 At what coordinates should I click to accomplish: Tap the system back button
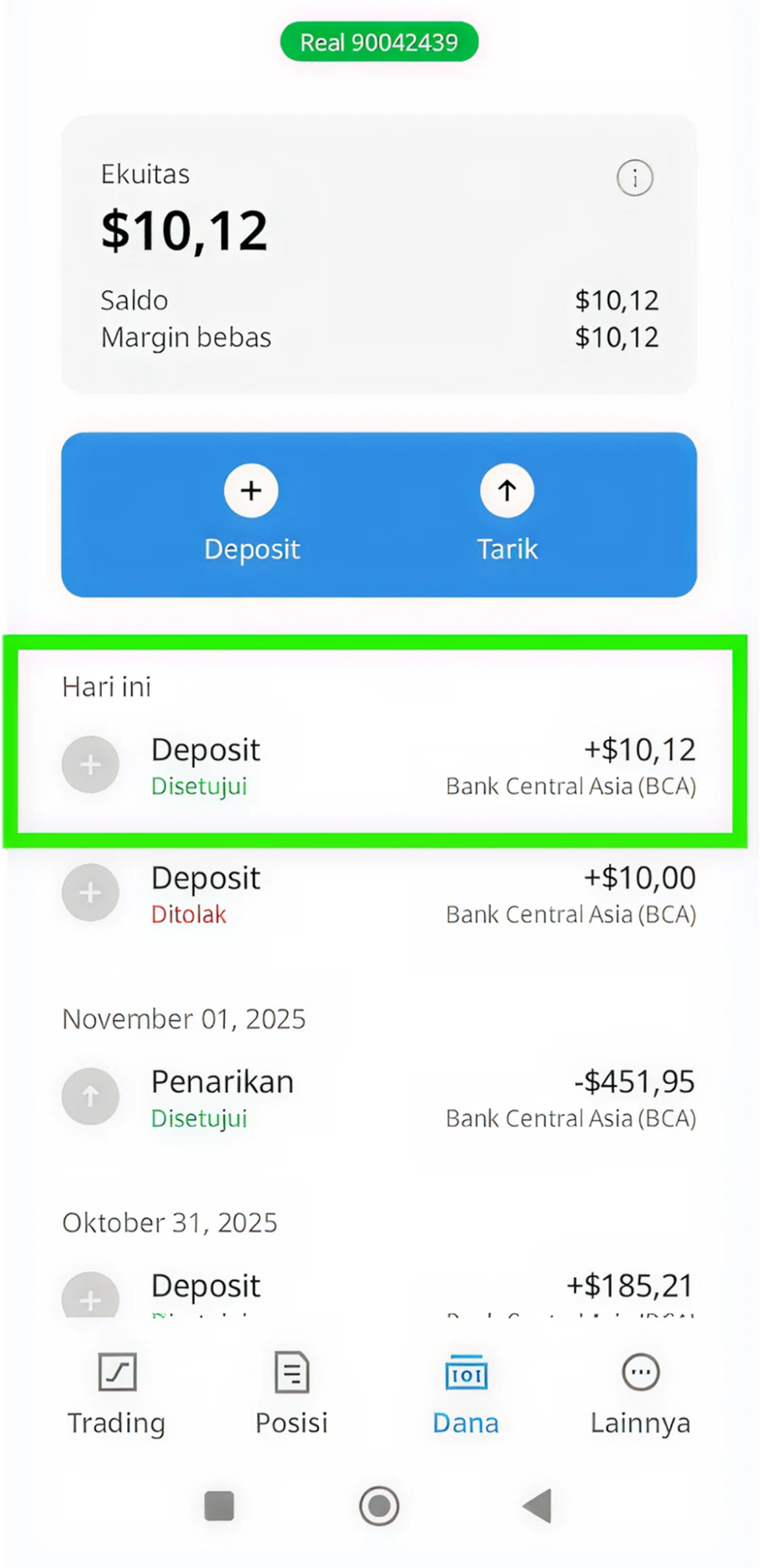538,1505
